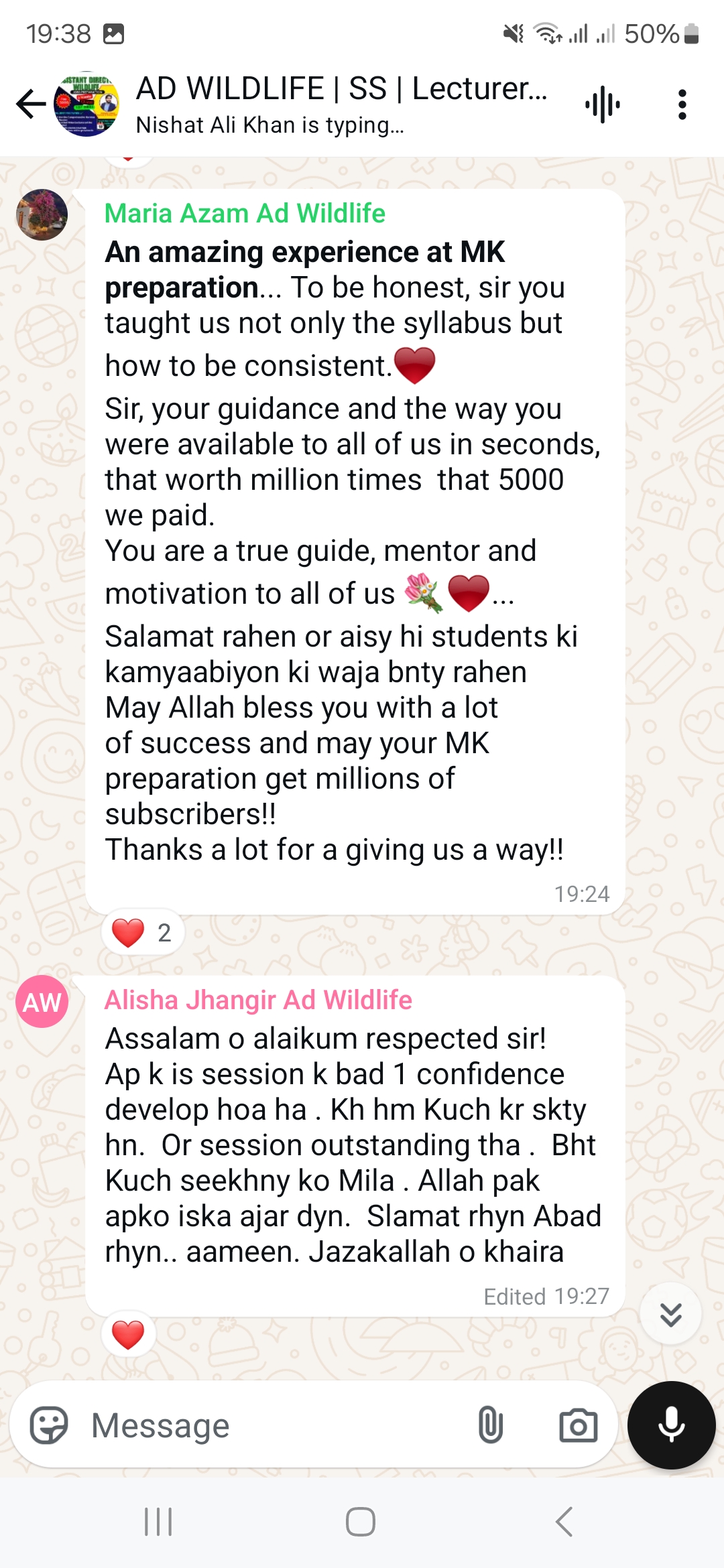Image resolution: width=724 pixels, height=1568 pixels.
Task: Go back to the chats list
Action: (31, 105)
